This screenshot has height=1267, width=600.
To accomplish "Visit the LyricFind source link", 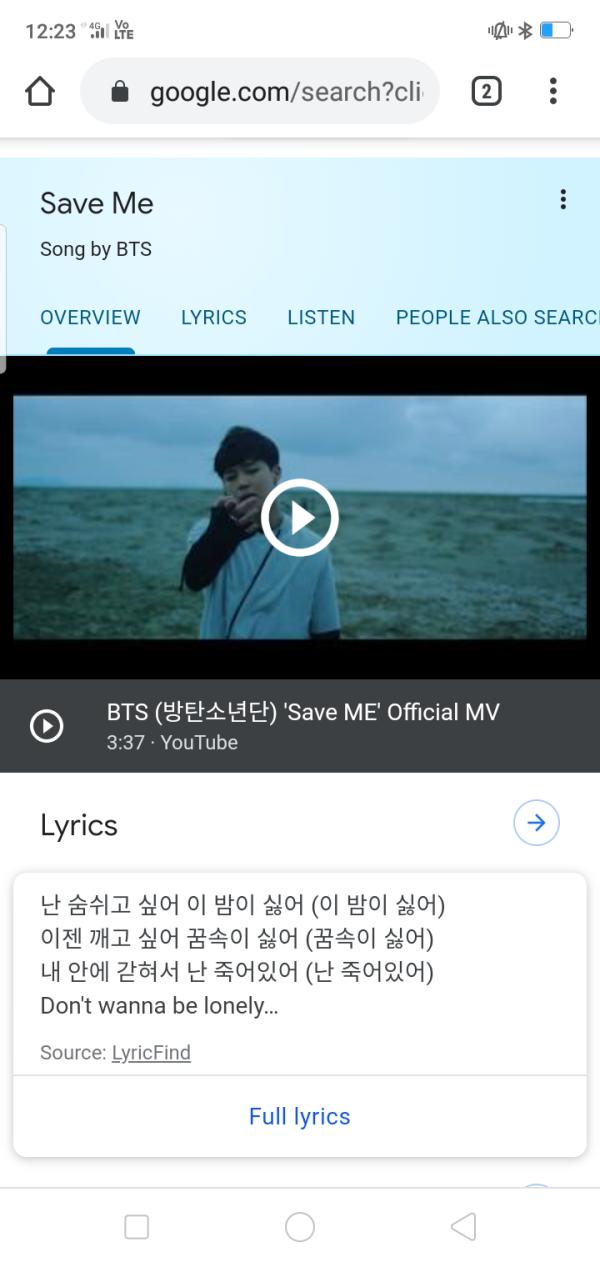I will pyautogui.click(x=151, y=1052).
